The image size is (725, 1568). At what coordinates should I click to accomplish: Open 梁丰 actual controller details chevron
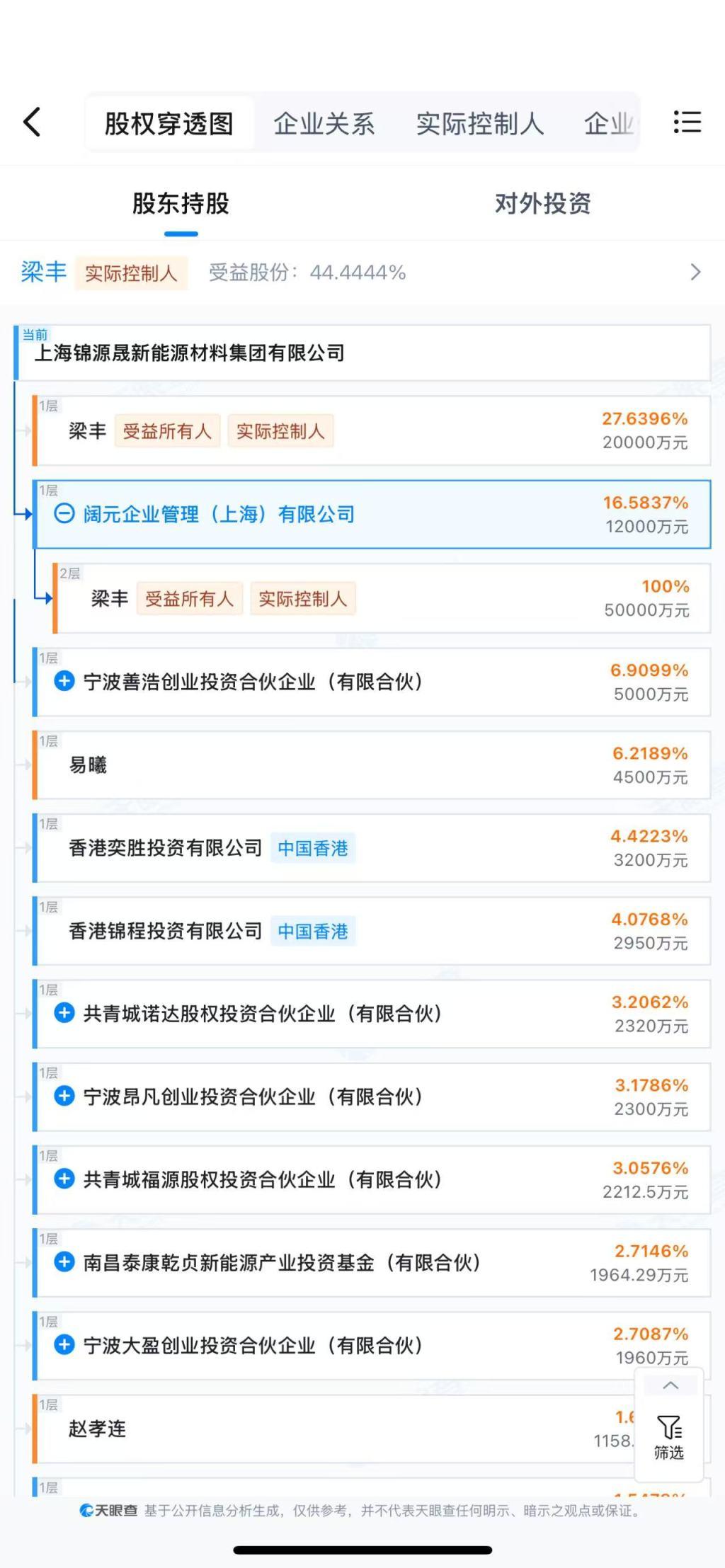click(695, 273)
